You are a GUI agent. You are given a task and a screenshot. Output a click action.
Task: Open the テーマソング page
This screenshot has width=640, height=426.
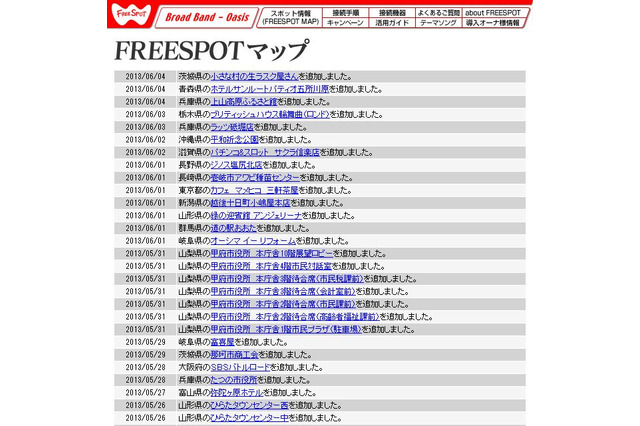point(439,22)
